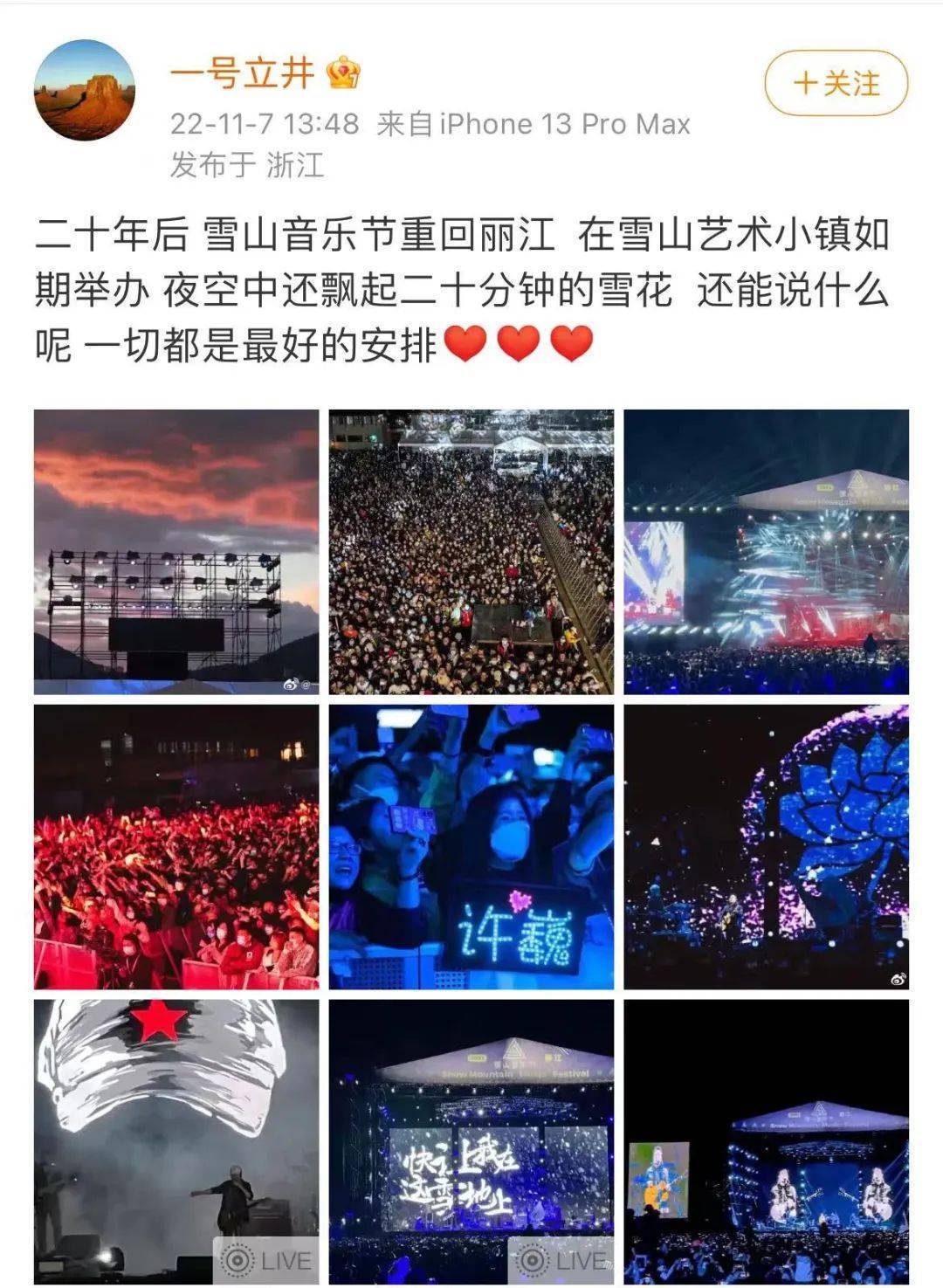Open the username 一号立井 profile link
Screen dimensions: 943x1288
point(242,73)
